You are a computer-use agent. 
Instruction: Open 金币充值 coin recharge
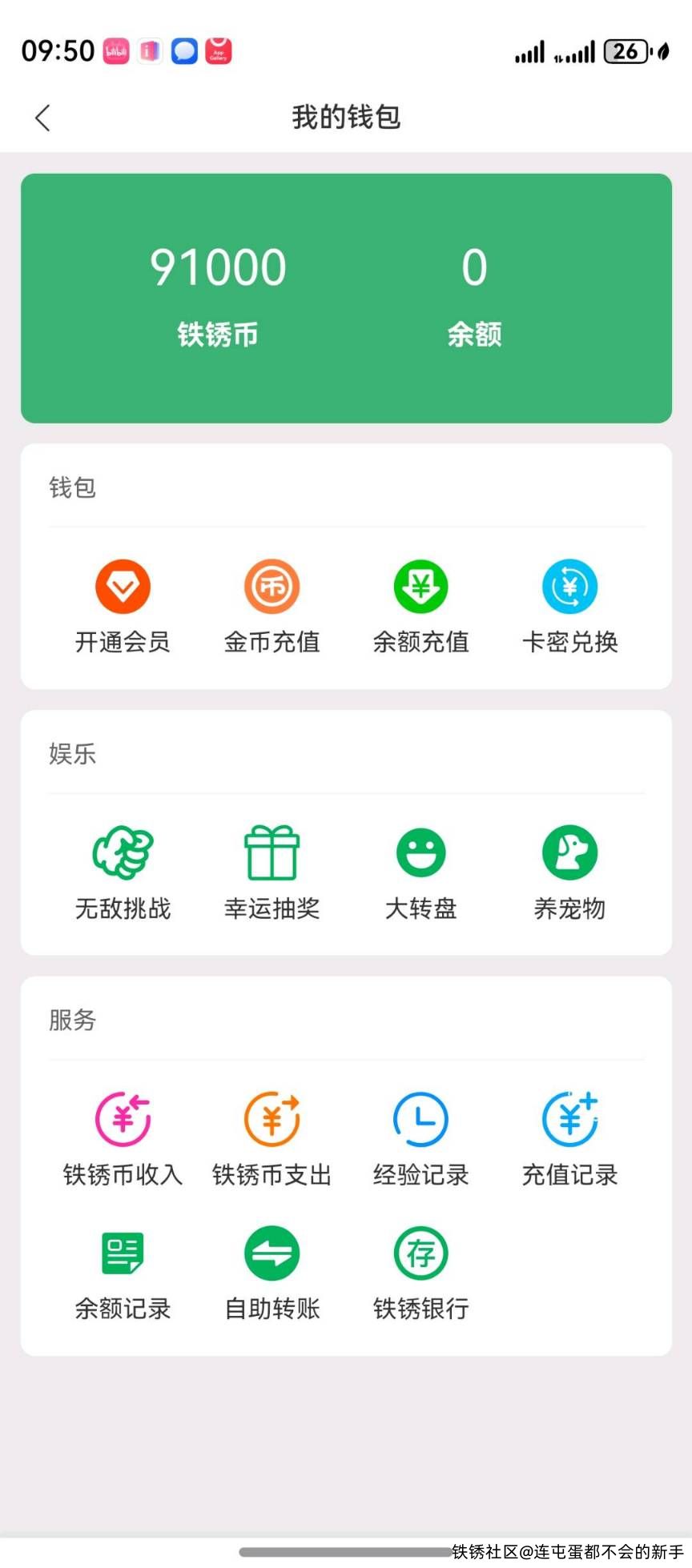pos(272,605)
